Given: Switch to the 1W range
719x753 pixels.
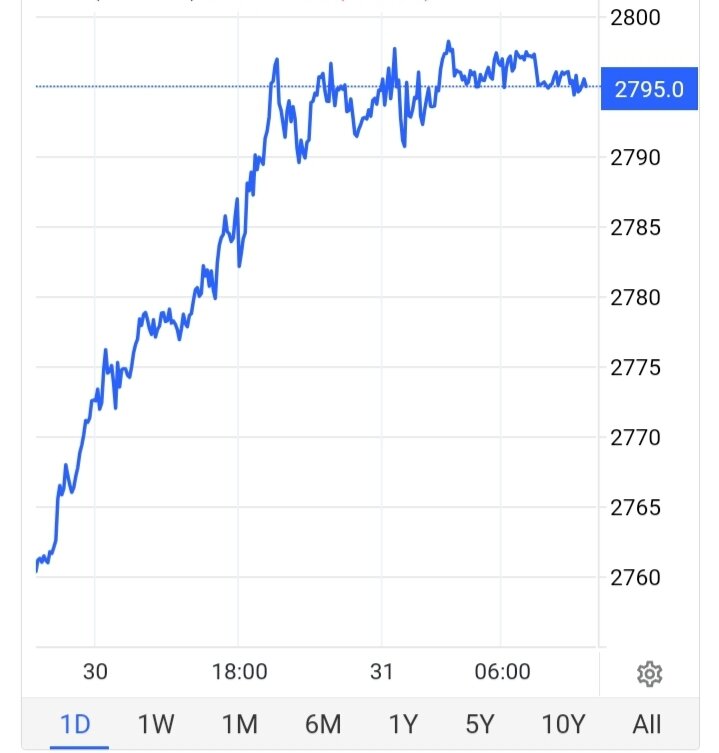Looking at the screenshot, I should pyautogui.click(x=156, y=723).
